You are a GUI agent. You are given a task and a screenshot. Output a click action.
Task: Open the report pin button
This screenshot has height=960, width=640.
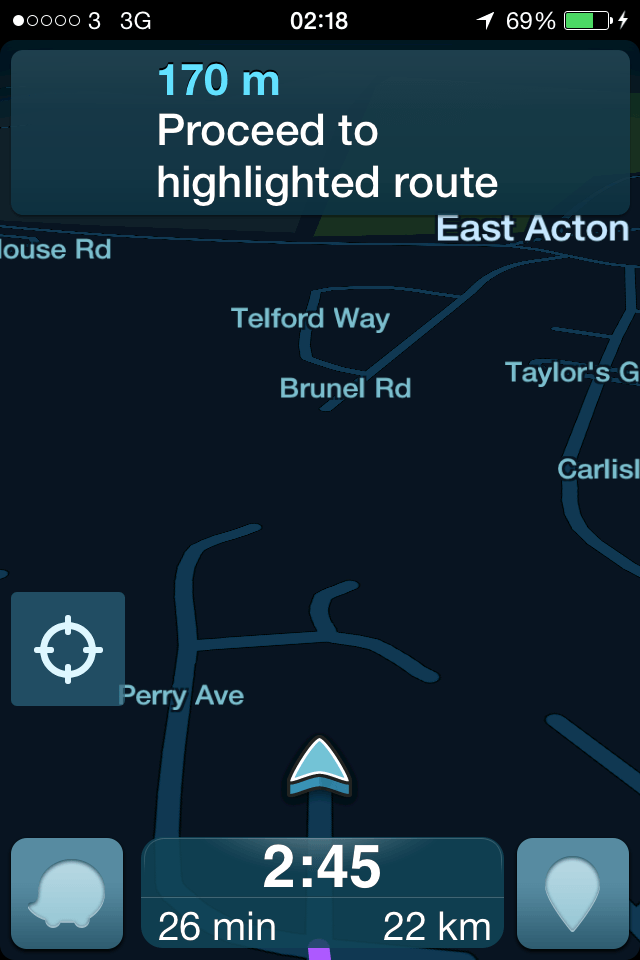pyautogui.click(x=573, y=893)
